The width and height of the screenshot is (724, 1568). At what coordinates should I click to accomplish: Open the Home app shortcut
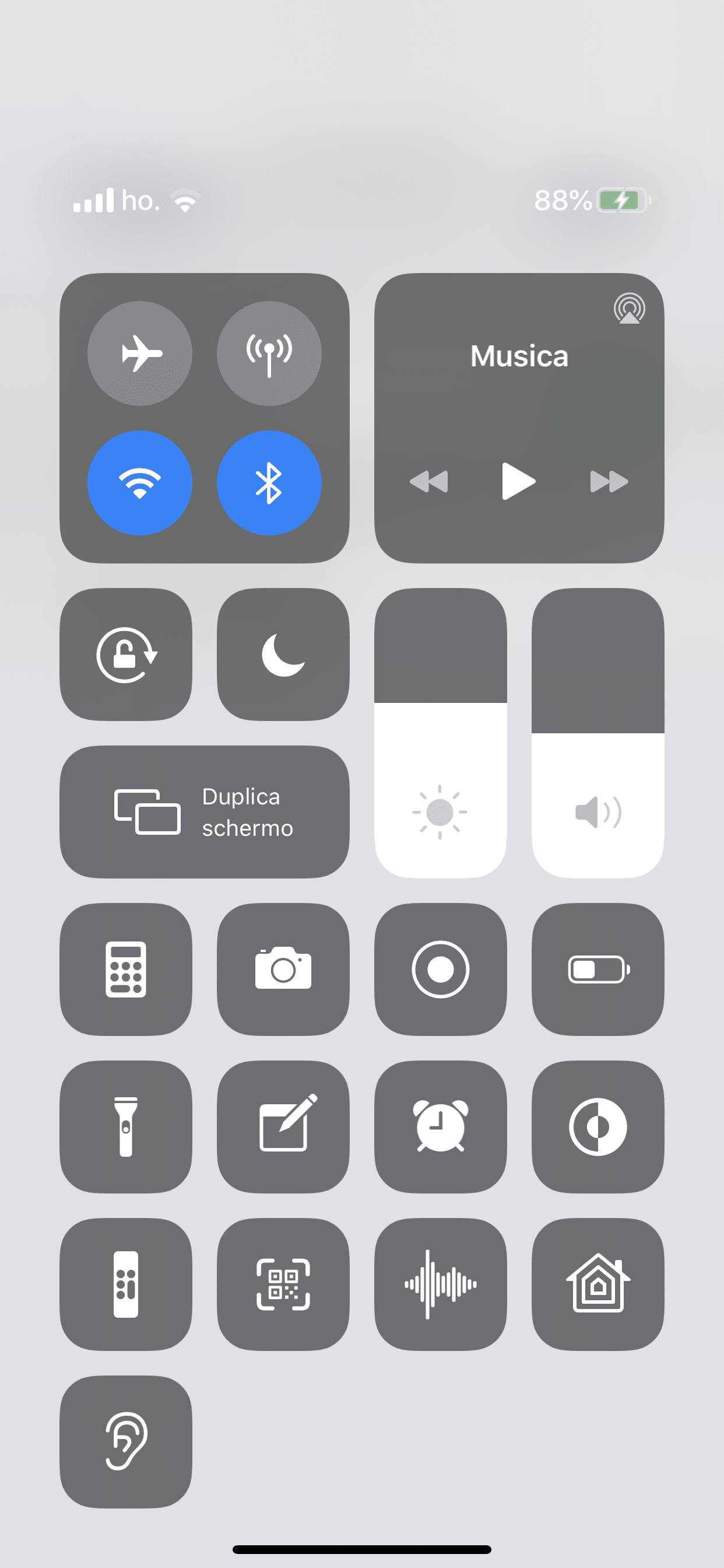598,1284
